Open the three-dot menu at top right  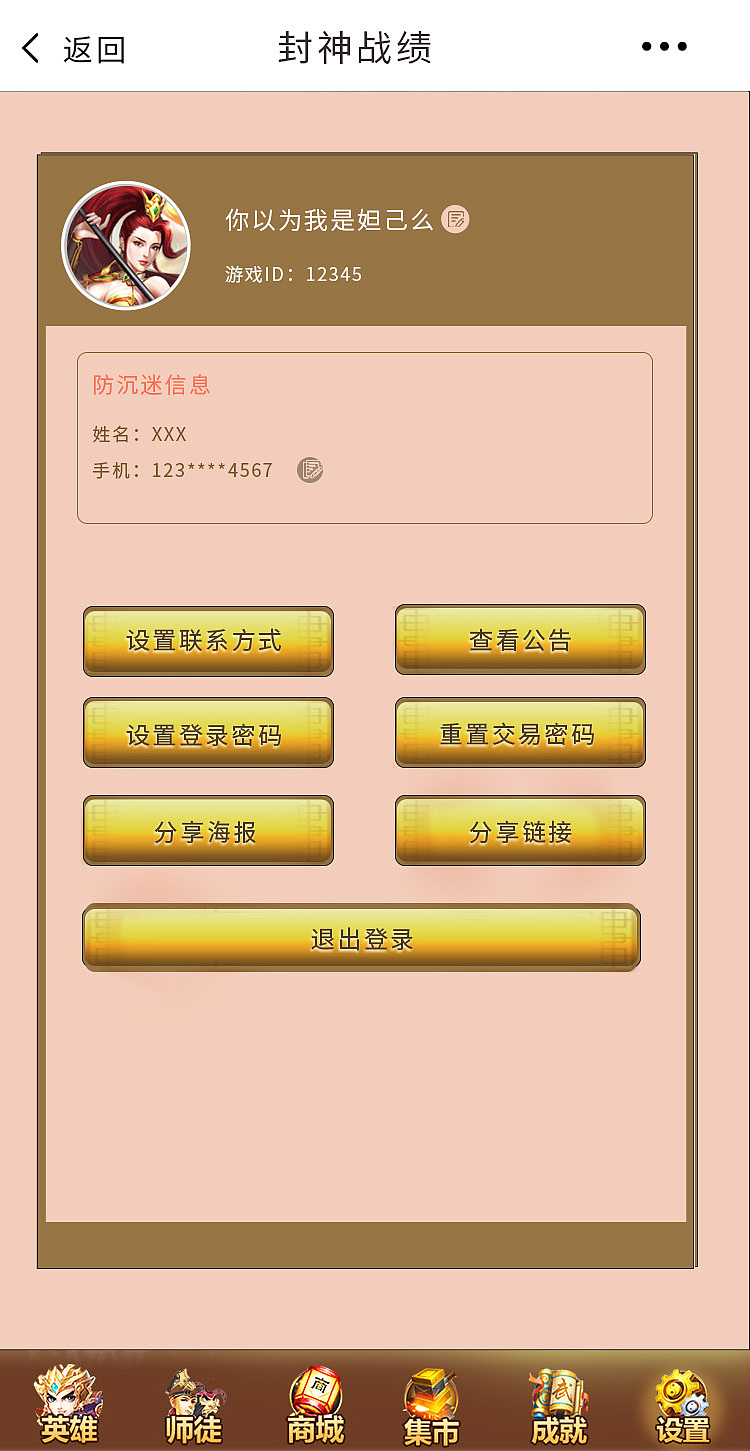click(x=665, y=47)
